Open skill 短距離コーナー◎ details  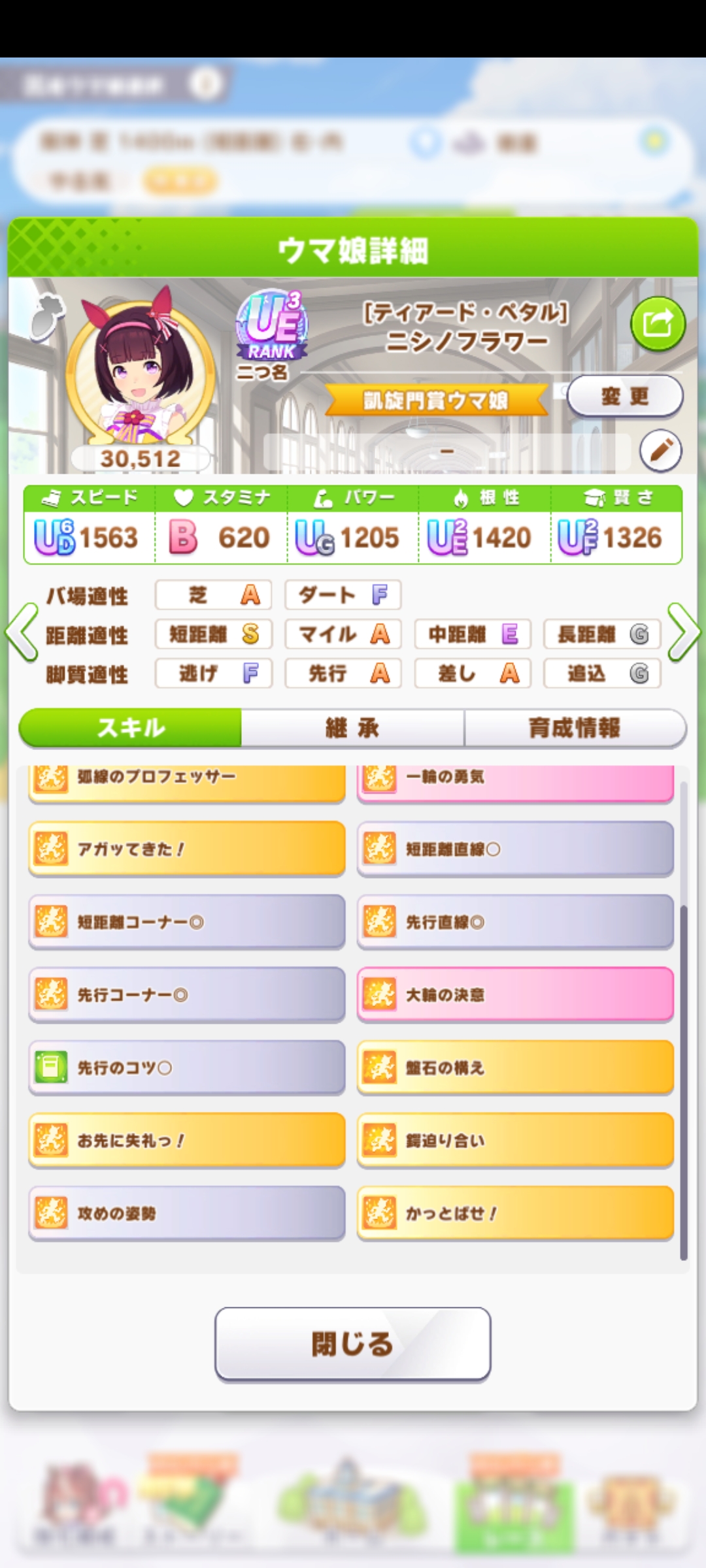coord(186,922)
